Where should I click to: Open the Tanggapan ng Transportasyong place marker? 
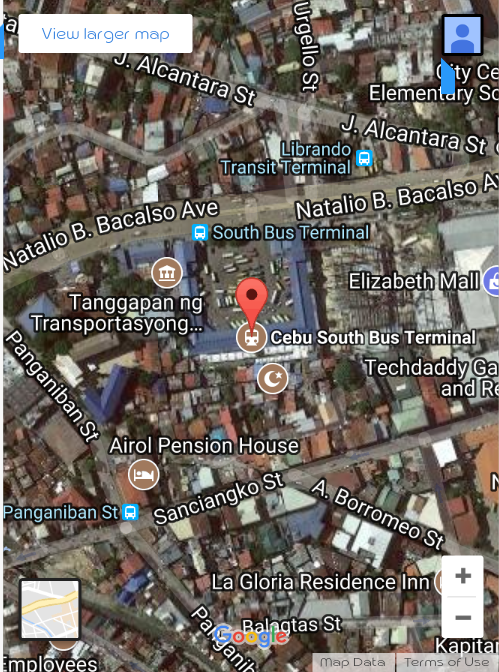[167, 273]
